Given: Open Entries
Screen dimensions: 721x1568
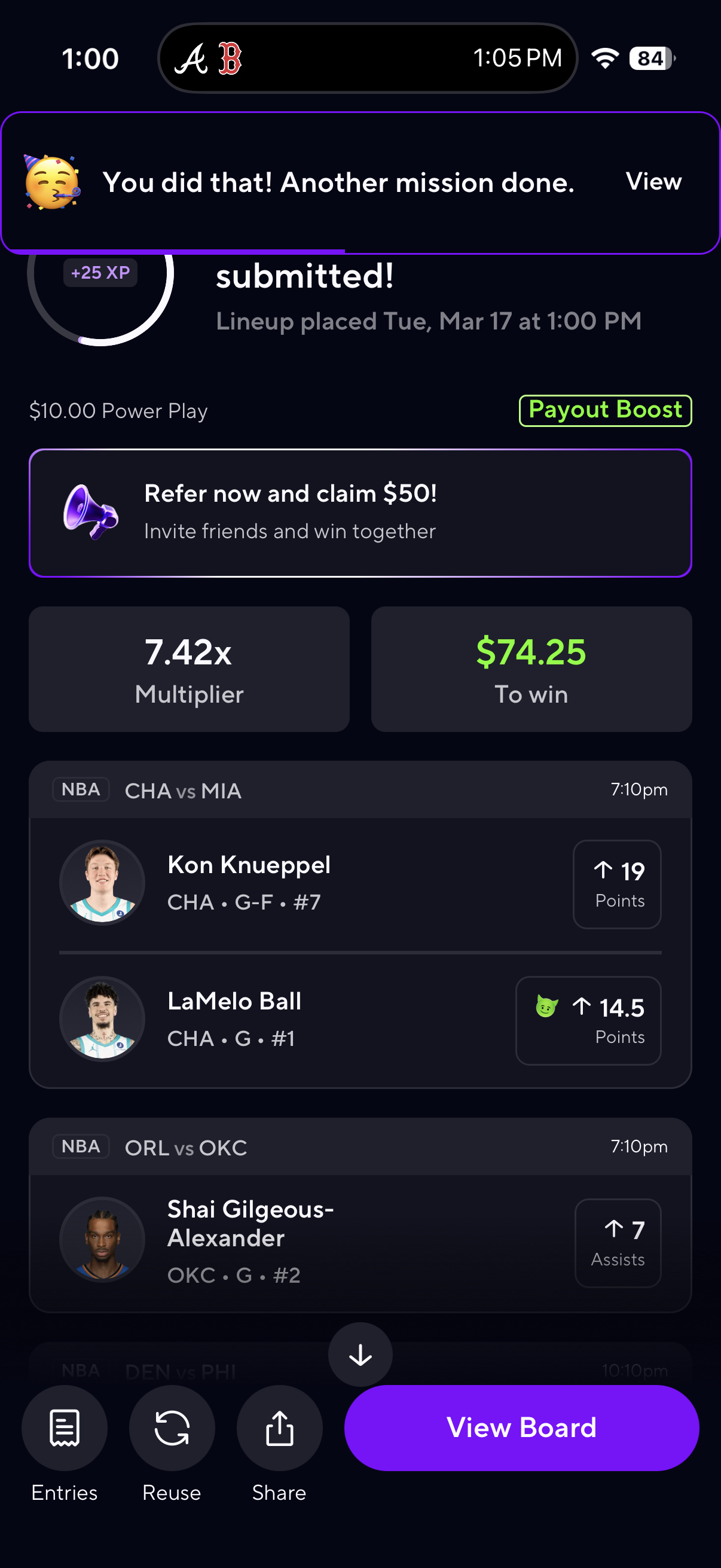Looking at the screenshot, I should click(x=65, y=1427).
